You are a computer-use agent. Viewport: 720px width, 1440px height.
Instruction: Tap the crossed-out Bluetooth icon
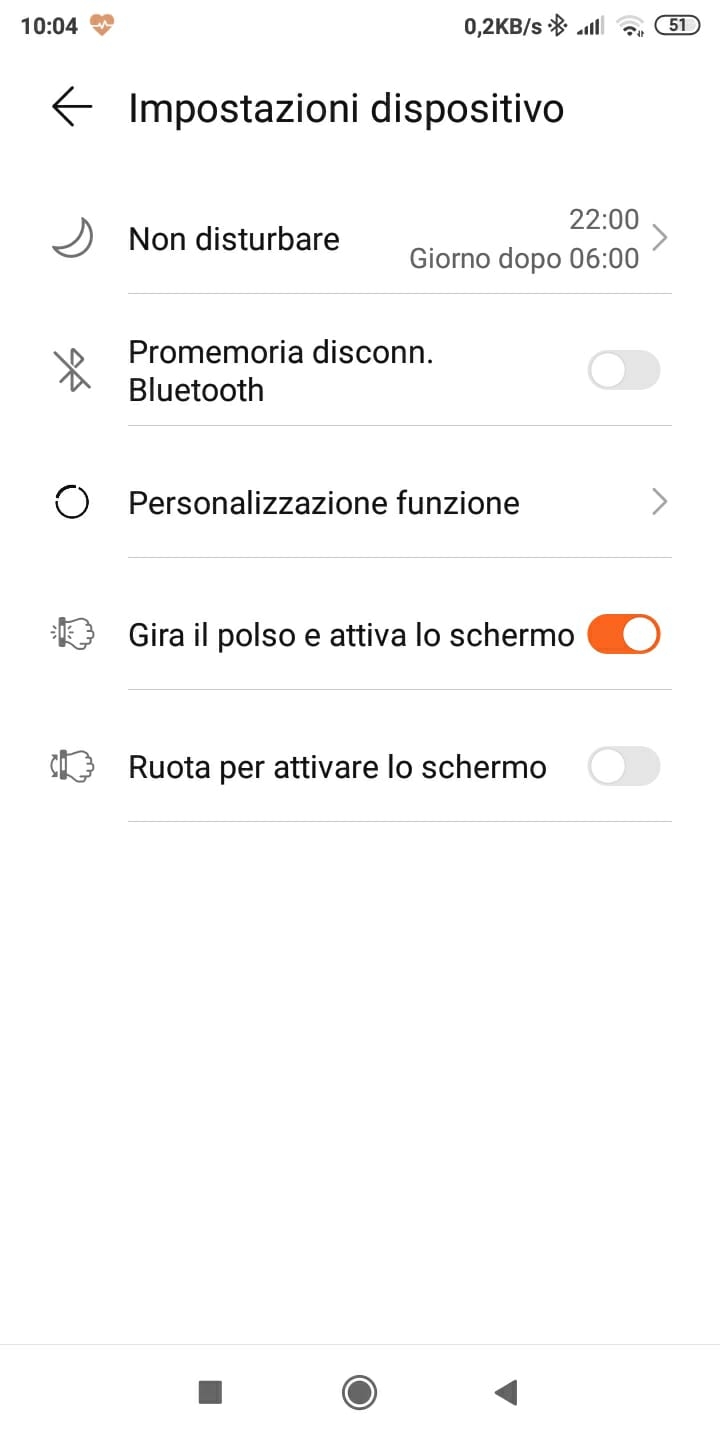pyautogui.click(x=71, y=370)
